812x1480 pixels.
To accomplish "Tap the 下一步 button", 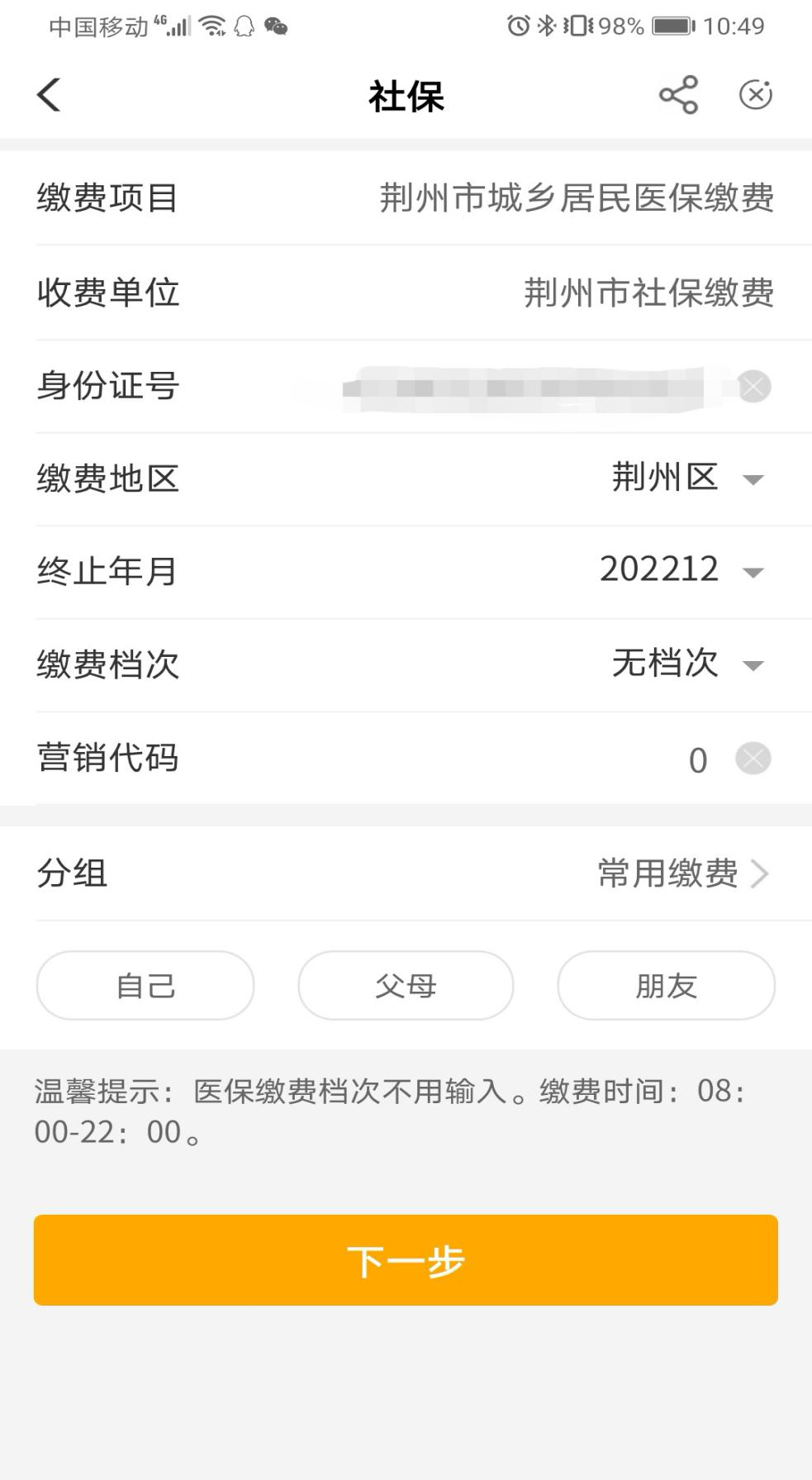I will click(x=406, y=1260).
